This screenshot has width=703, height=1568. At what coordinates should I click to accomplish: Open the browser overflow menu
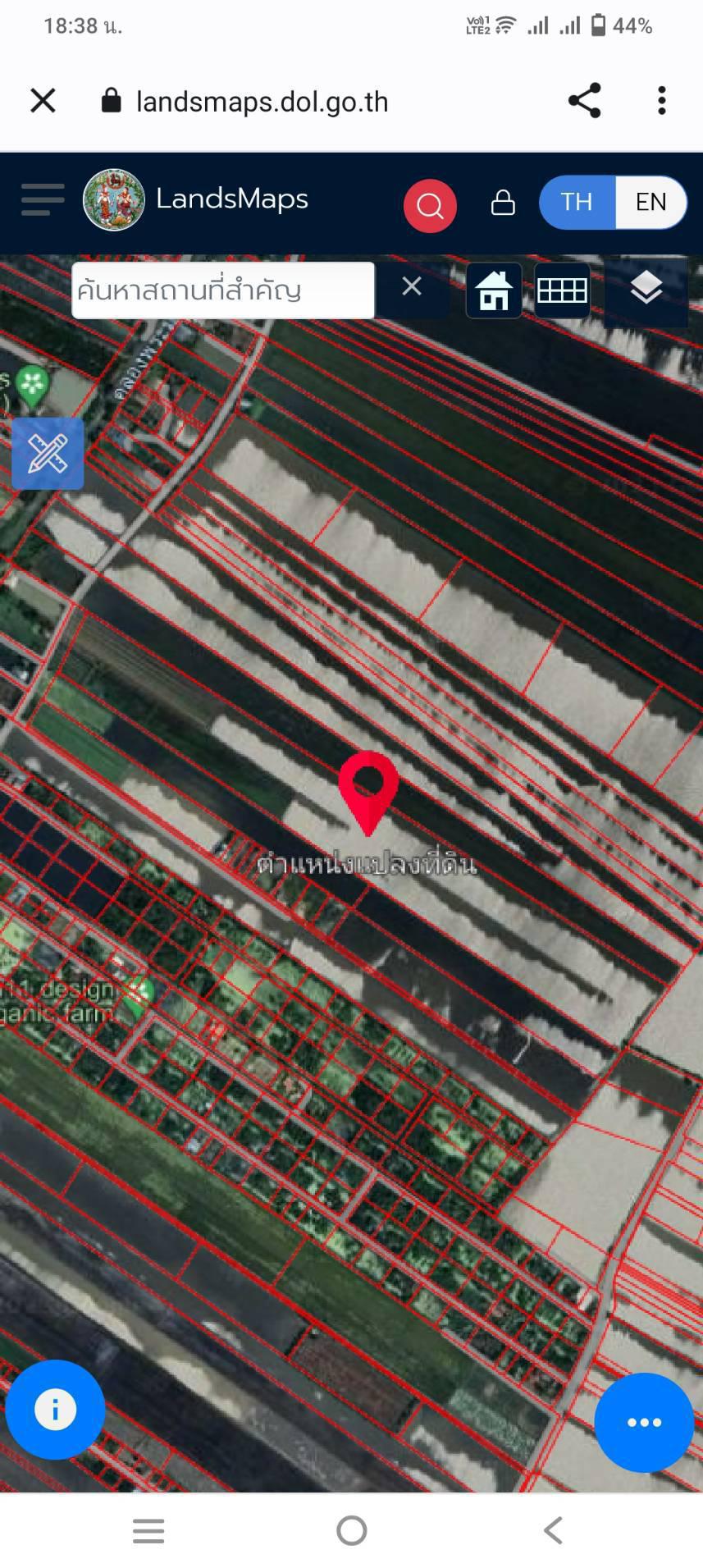point(661,101)
